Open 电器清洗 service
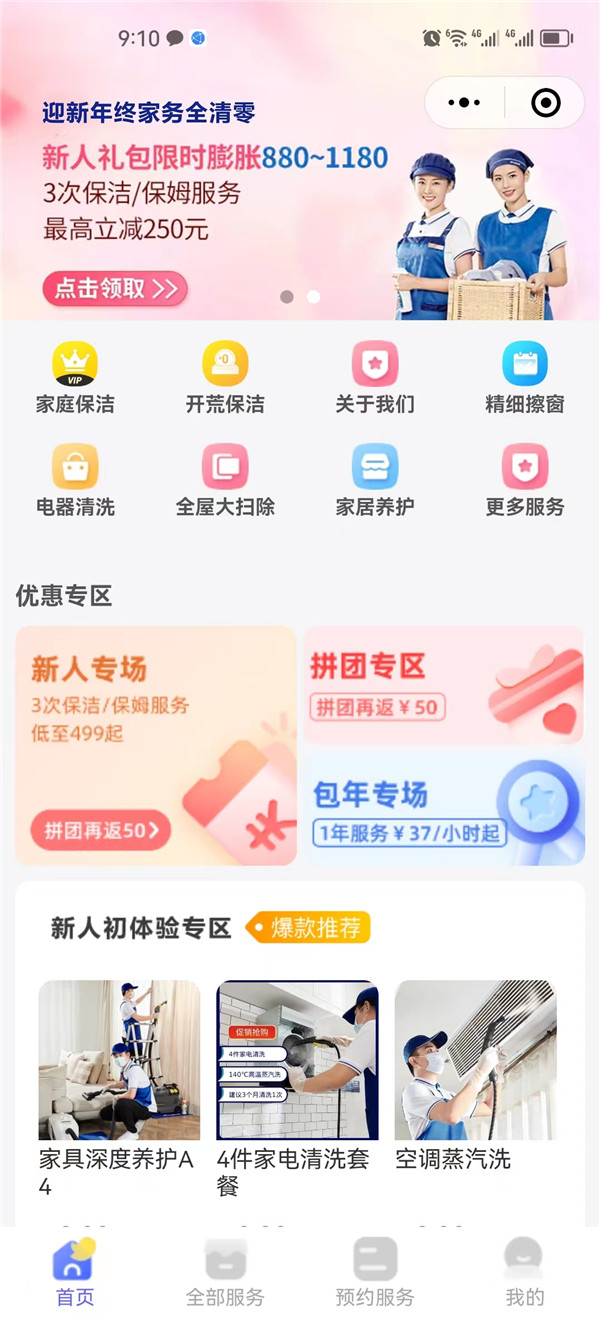The width and height of the screenshot is (600, 1320). coord(75,481)
